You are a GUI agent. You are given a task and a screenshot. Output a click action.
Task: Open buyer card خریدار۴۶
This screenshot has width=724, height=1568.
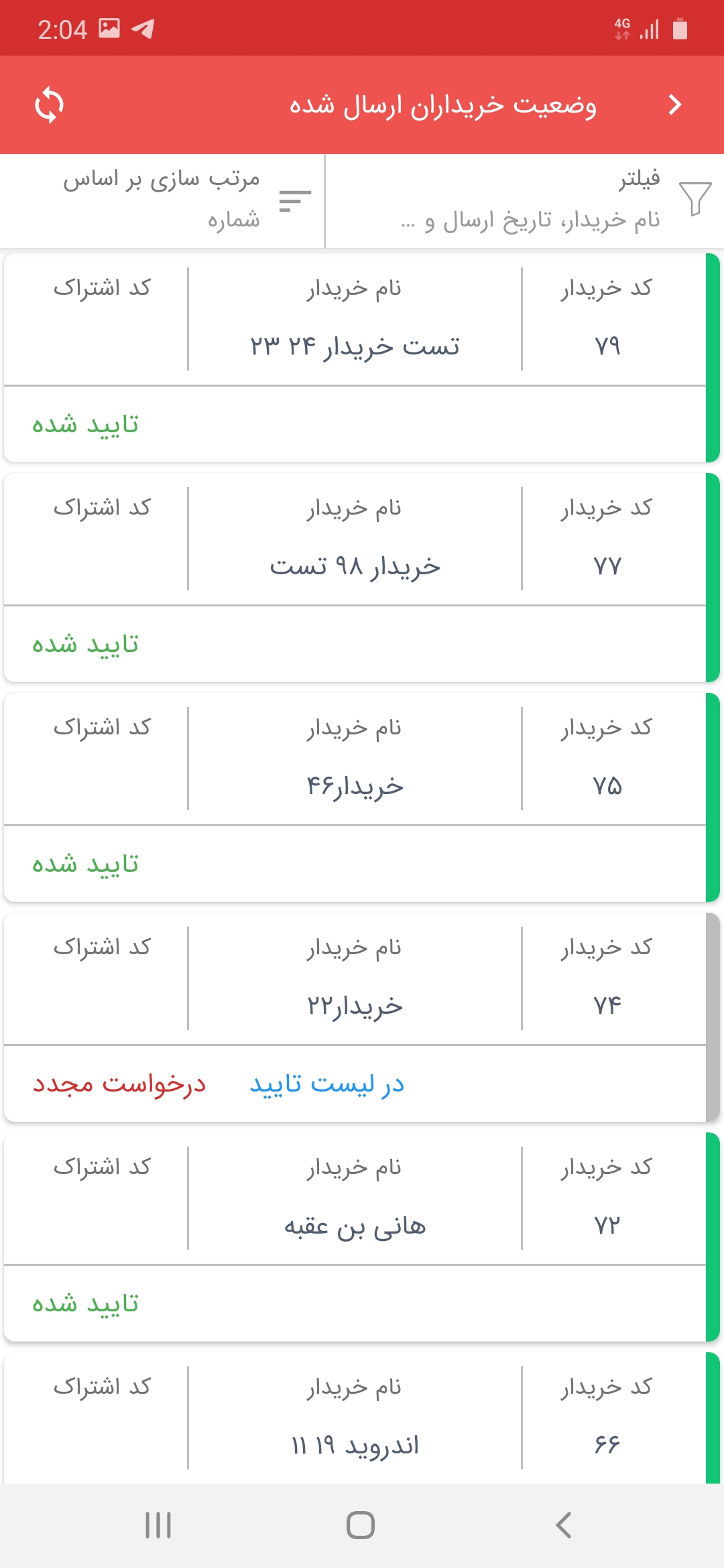[355, 787]
